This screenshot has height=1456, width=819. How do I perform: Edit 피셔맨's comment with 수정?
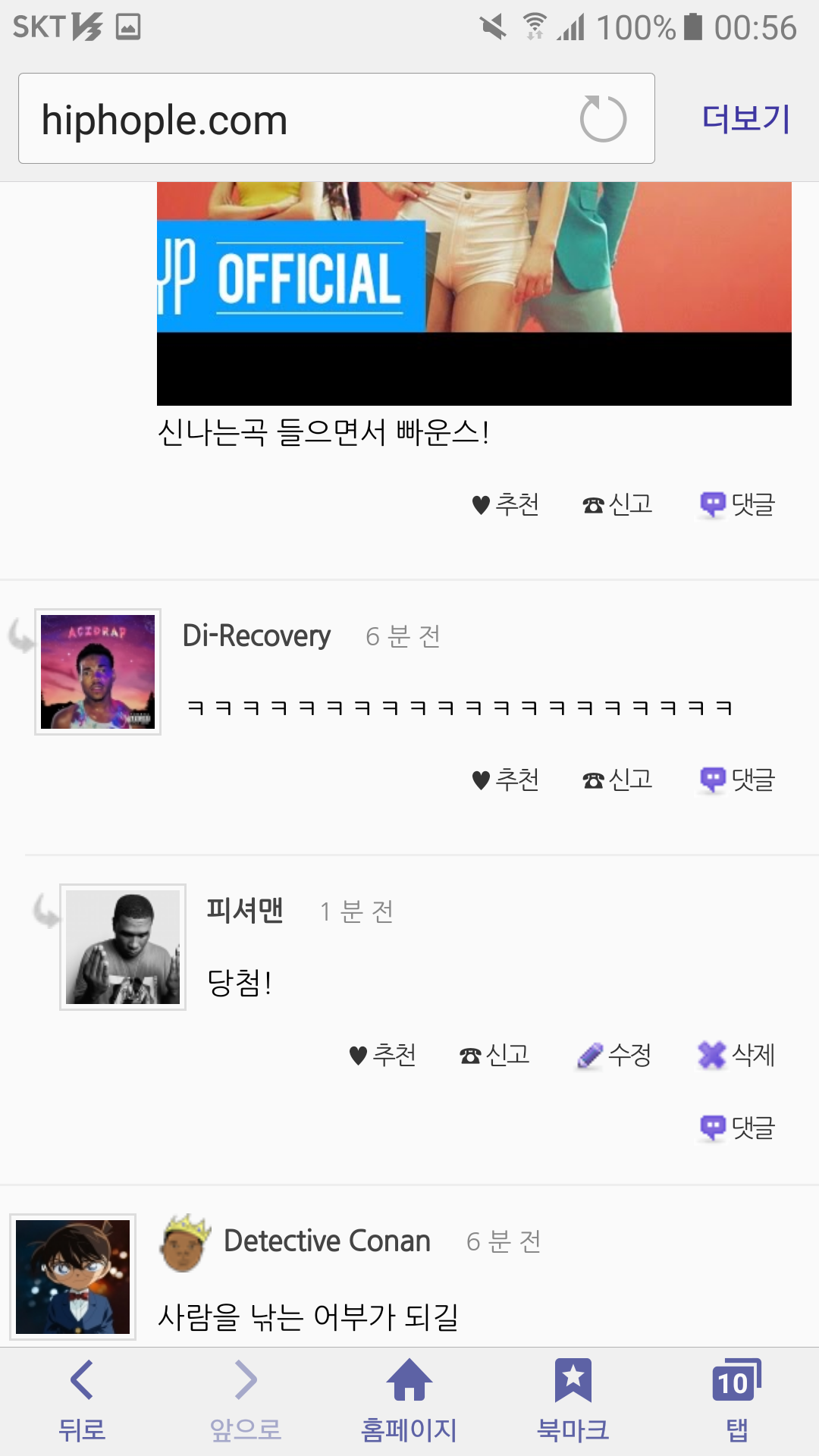click(x=615, y=1055)
